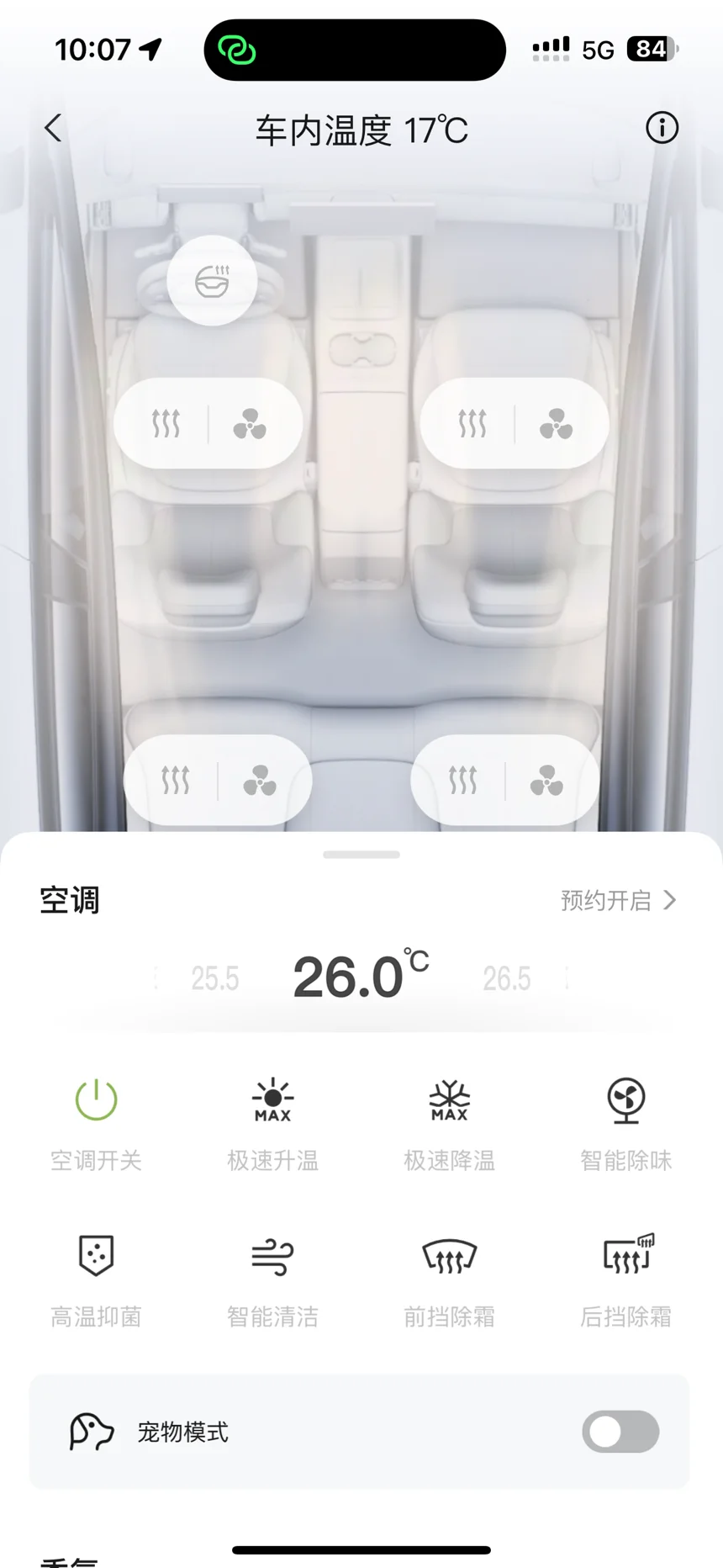Go back using the top-left arrow
723x1568 pixels.
pos(54,129)
